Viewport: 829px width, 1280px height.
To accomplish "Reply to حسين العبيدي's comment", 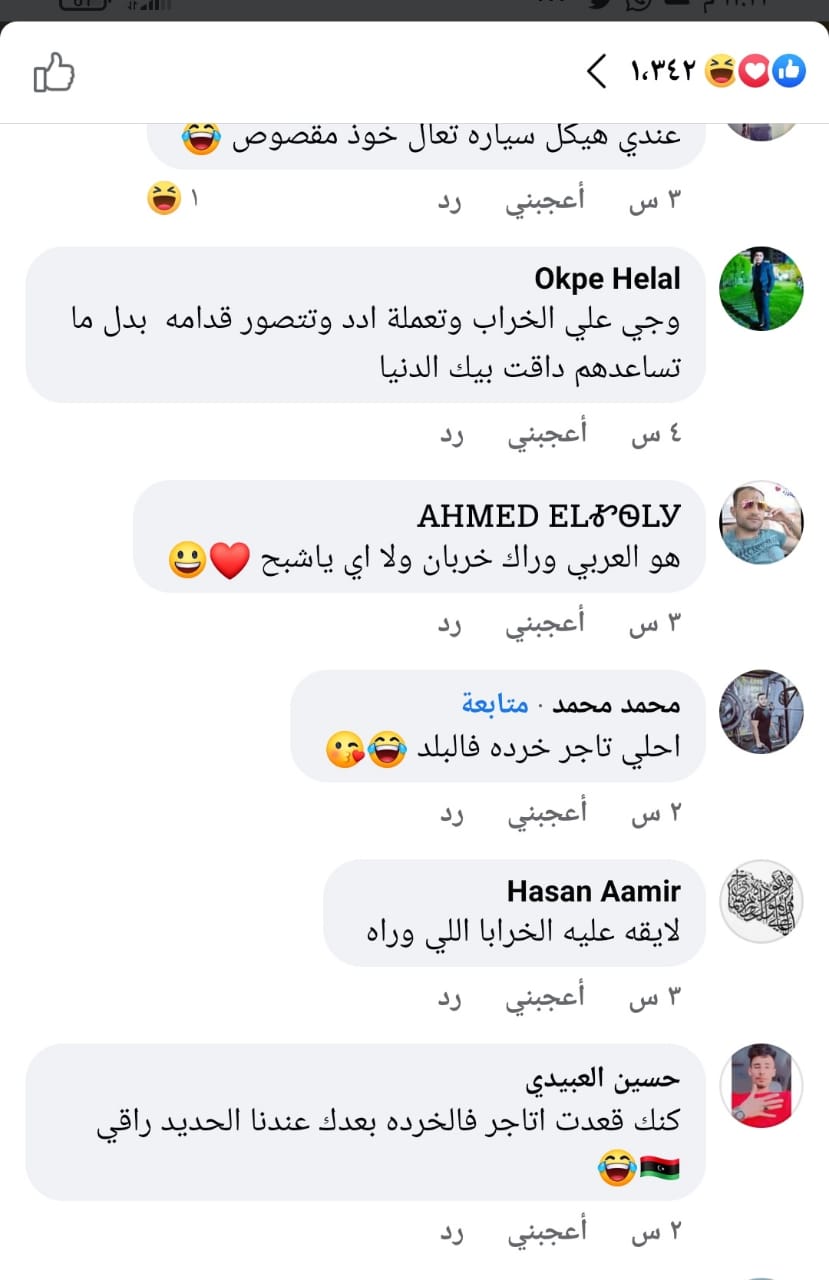I will coord(453,1234).
